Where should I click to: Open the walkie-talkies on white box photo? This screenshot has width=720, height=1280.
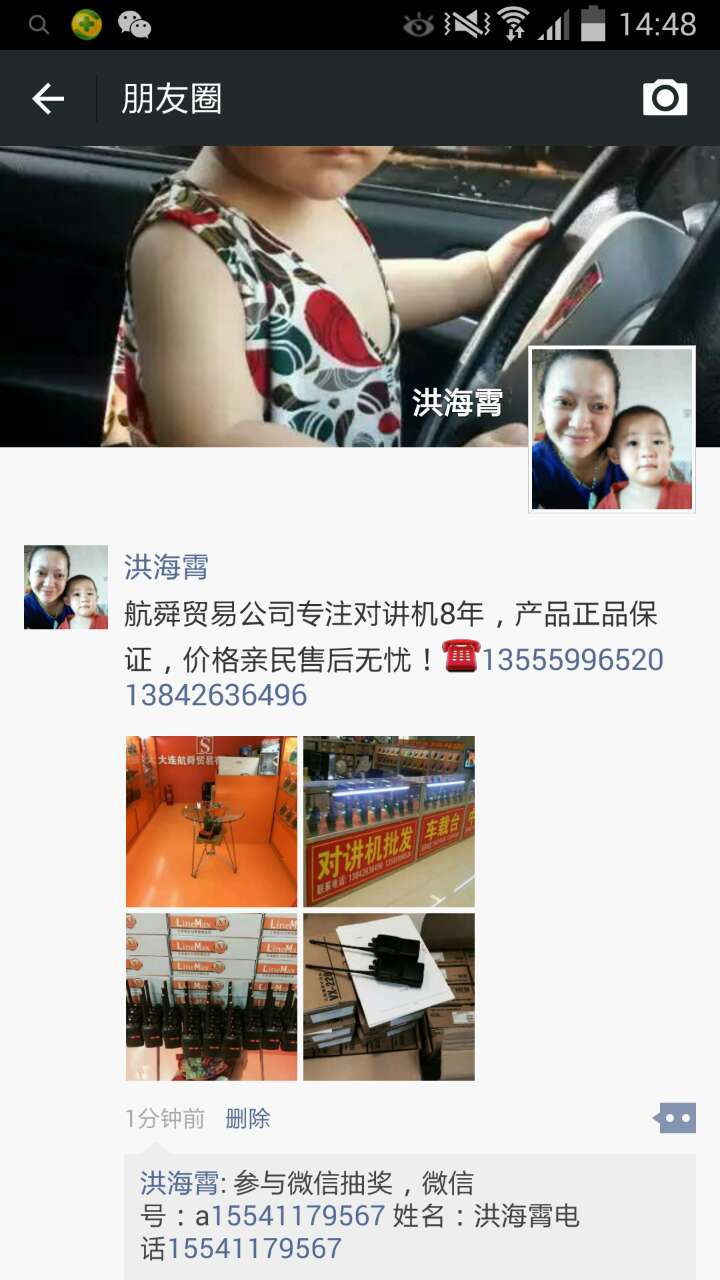point(389,996)
